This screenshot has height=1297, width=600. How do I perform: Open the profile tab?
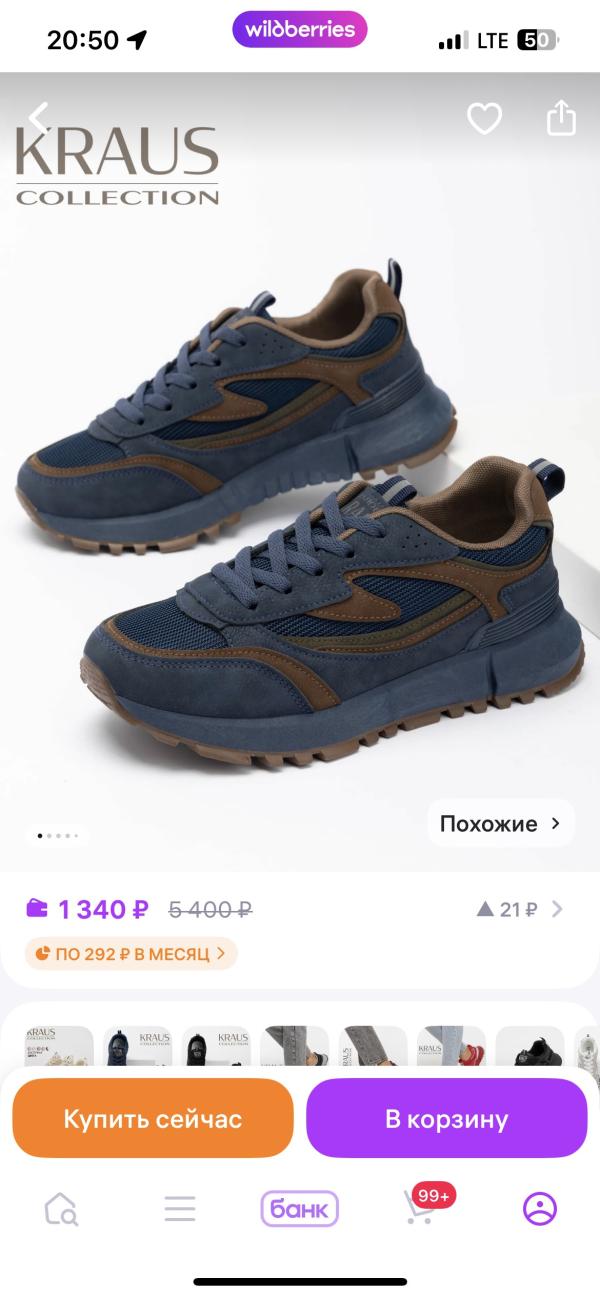(540, 1209)
